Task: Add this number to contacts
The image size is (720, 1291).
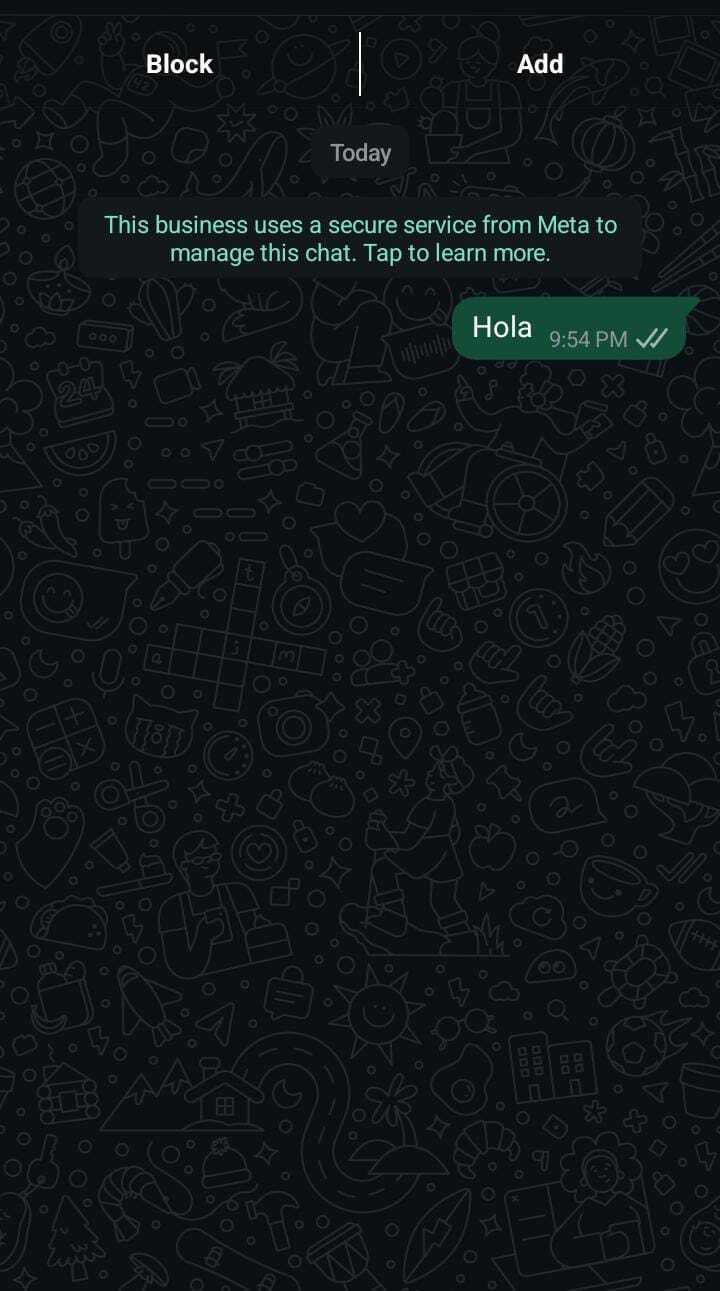Action: pos(540,64)
